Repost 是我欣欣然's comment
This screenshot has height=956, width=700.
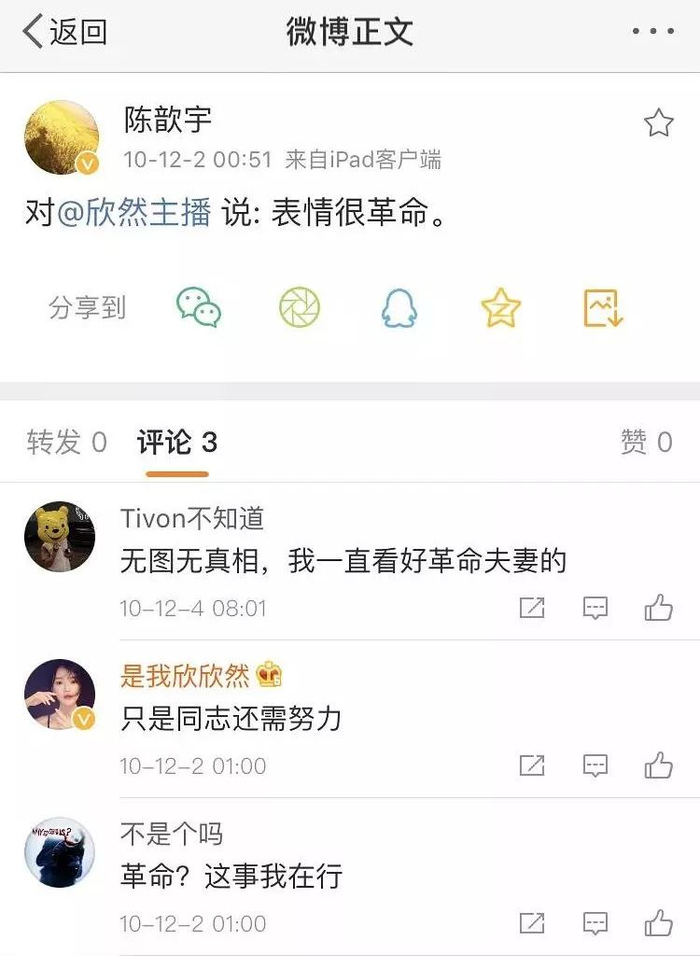pos(532,766)
